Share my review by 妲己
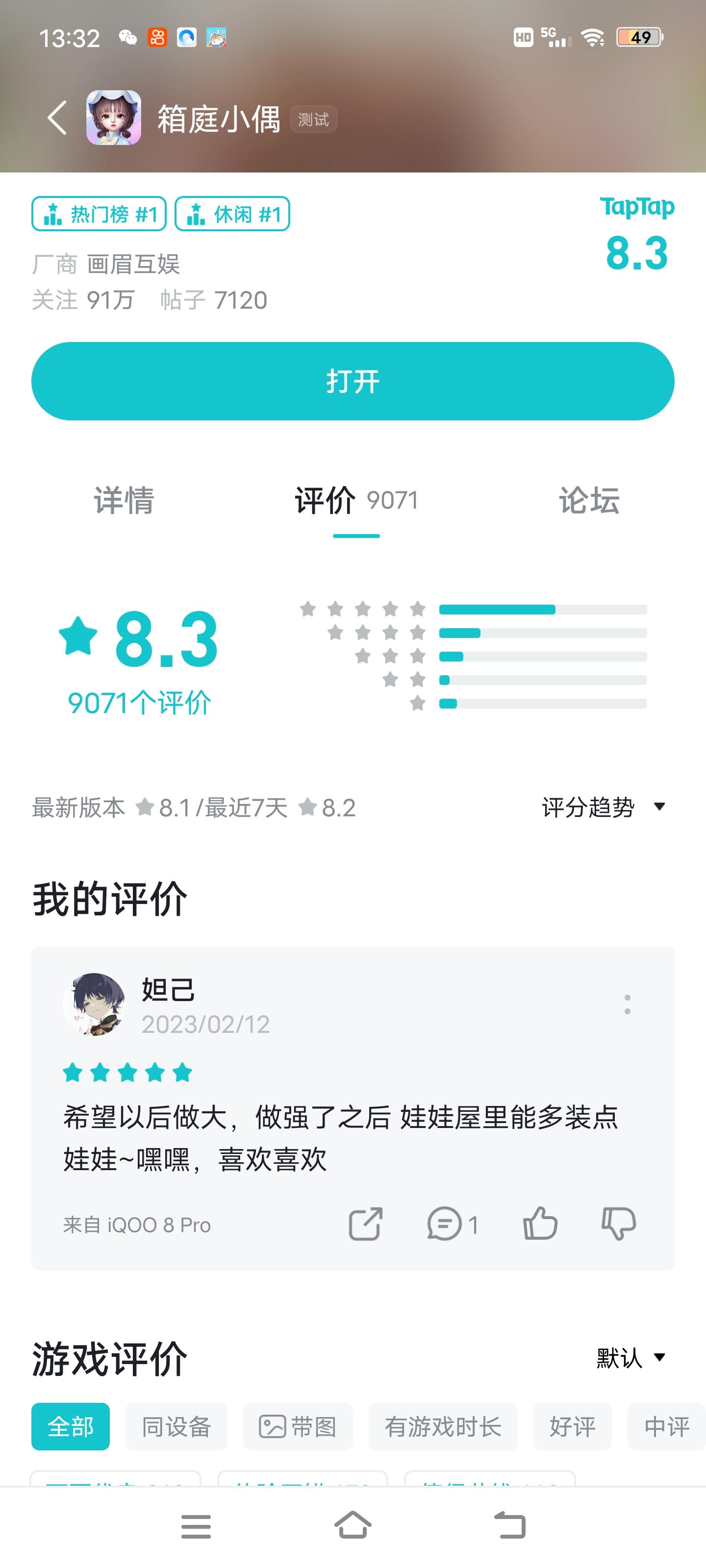The height and width of the screenshot is (1568, 706). tap(365, 1224)
